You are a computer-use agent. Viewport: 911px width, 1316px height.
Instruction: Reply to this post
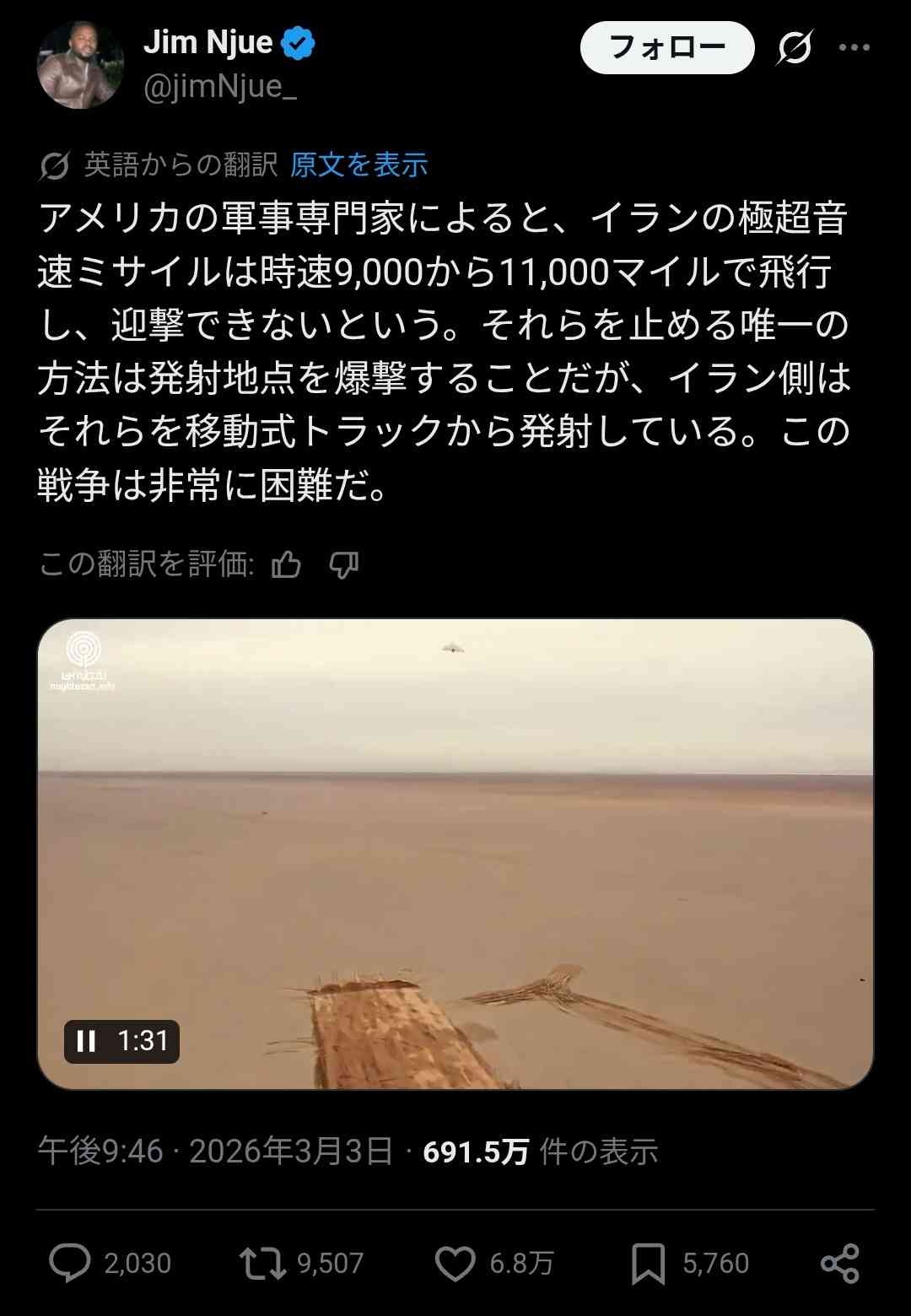[x=70, y=1263]
